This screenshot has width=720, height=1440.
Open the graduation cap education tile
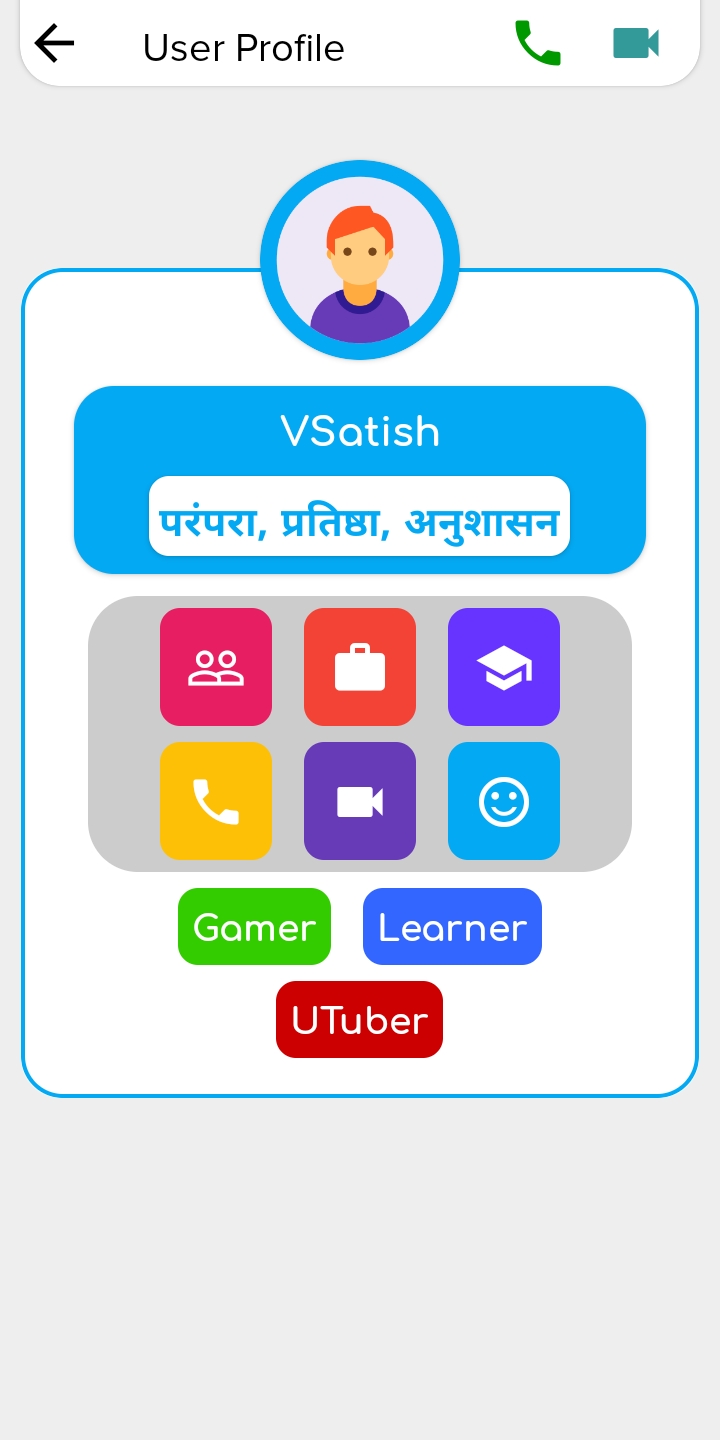pos(504,667)
